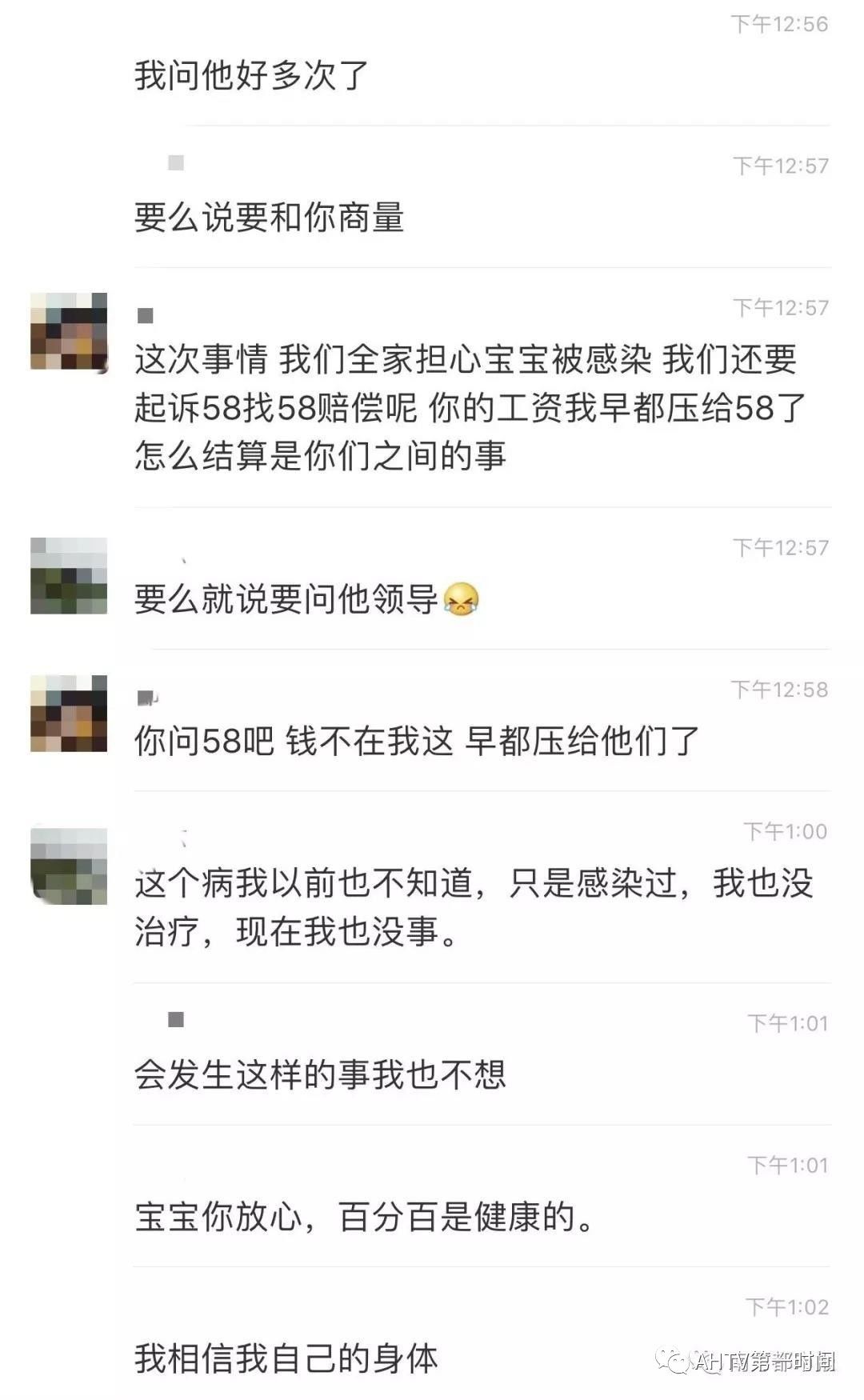This screenshot has height=1400, width=864.
Task: Click the message mentioning 起诉58找58赔偿
Action: (x=472, y=408)
